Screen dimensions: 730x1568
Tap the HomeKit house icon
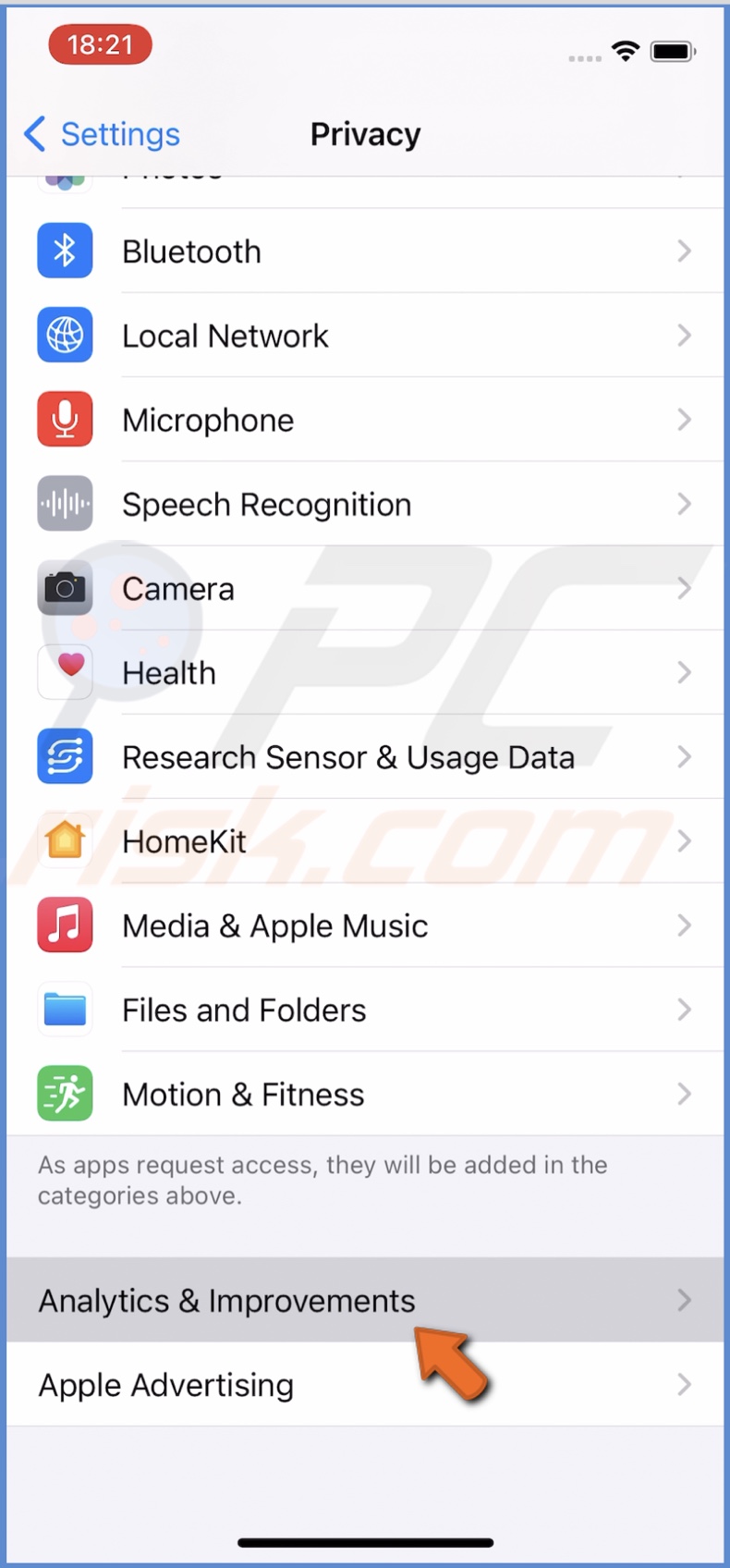pyautogui.click(x=64, y=840)
